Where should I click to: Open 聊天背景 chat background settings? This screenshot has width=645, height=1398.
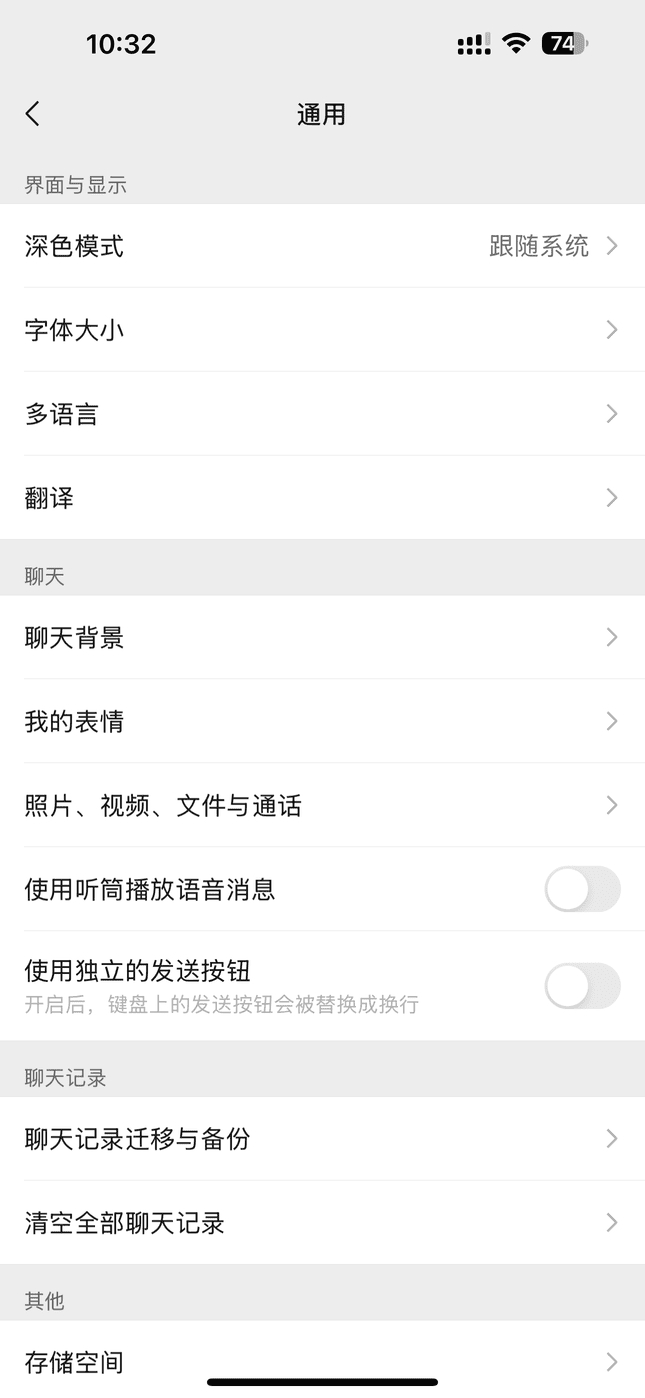(x=322, y=638)
